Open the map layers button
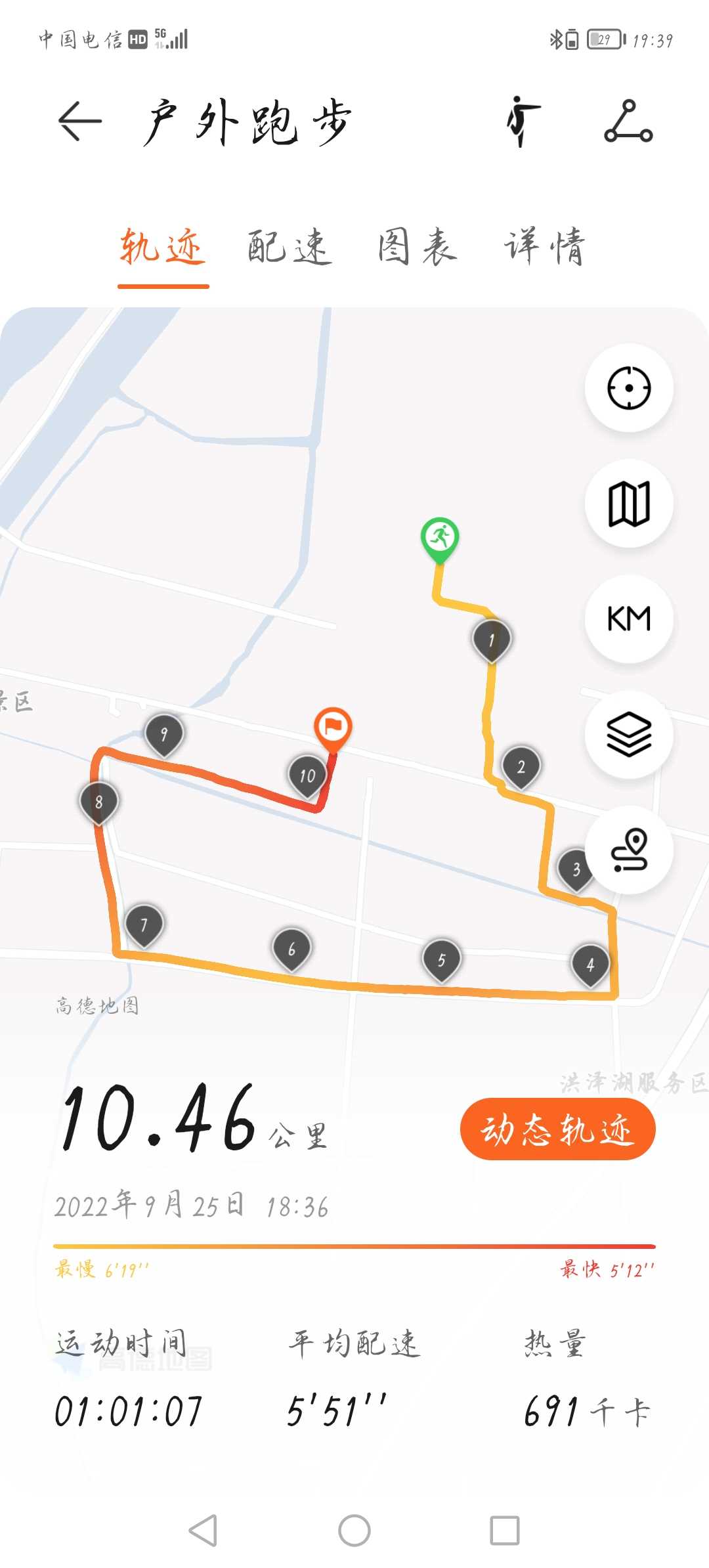 point(629,735)
